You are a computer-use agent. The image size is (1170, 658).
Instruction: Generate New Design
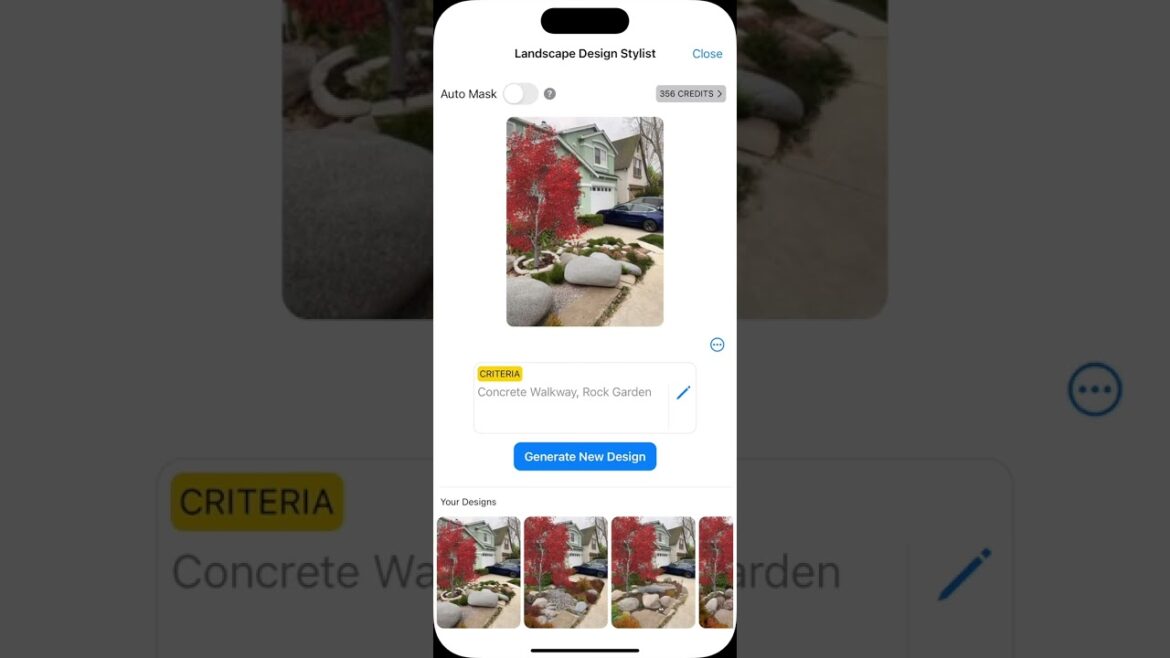pyautogui.click(x=585, y=457)
